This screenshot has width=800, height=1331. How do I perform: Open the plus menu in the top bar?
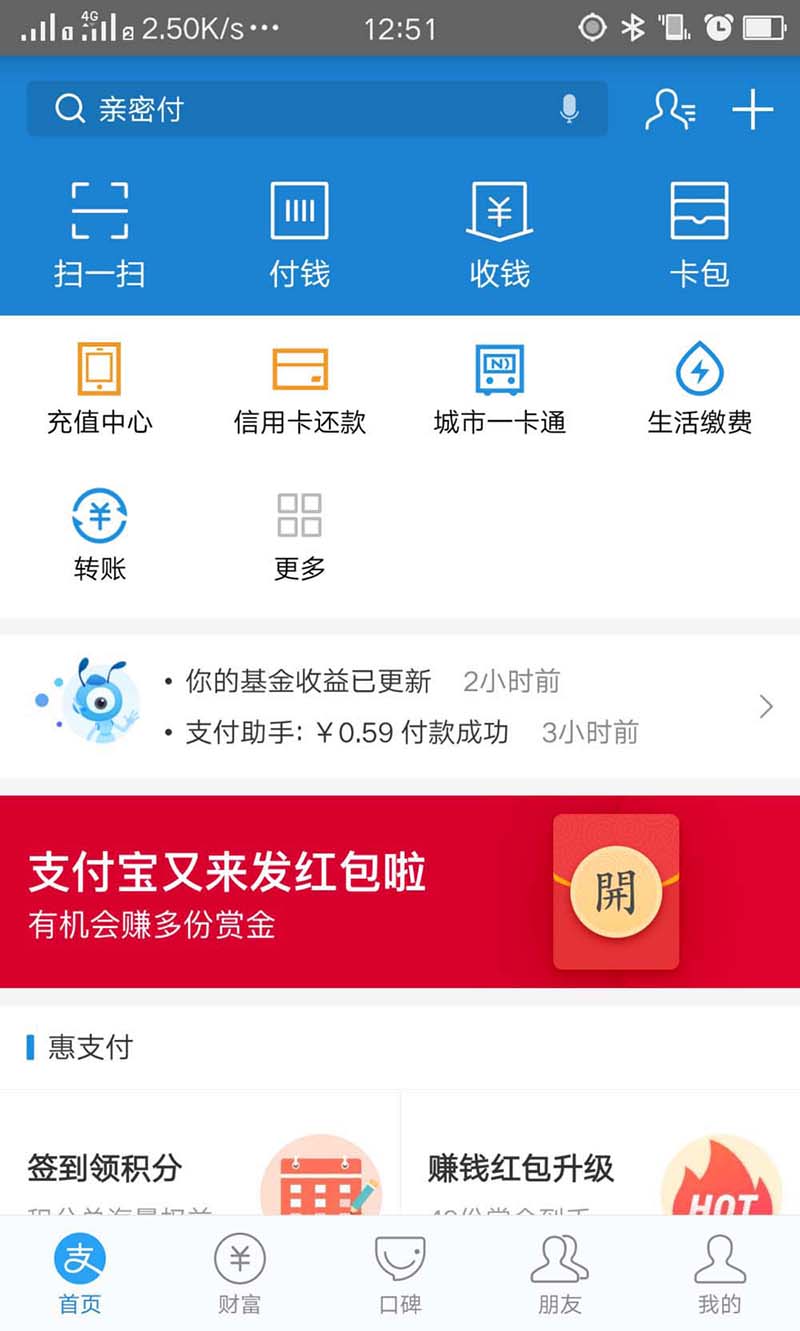[x=753, y=109]
